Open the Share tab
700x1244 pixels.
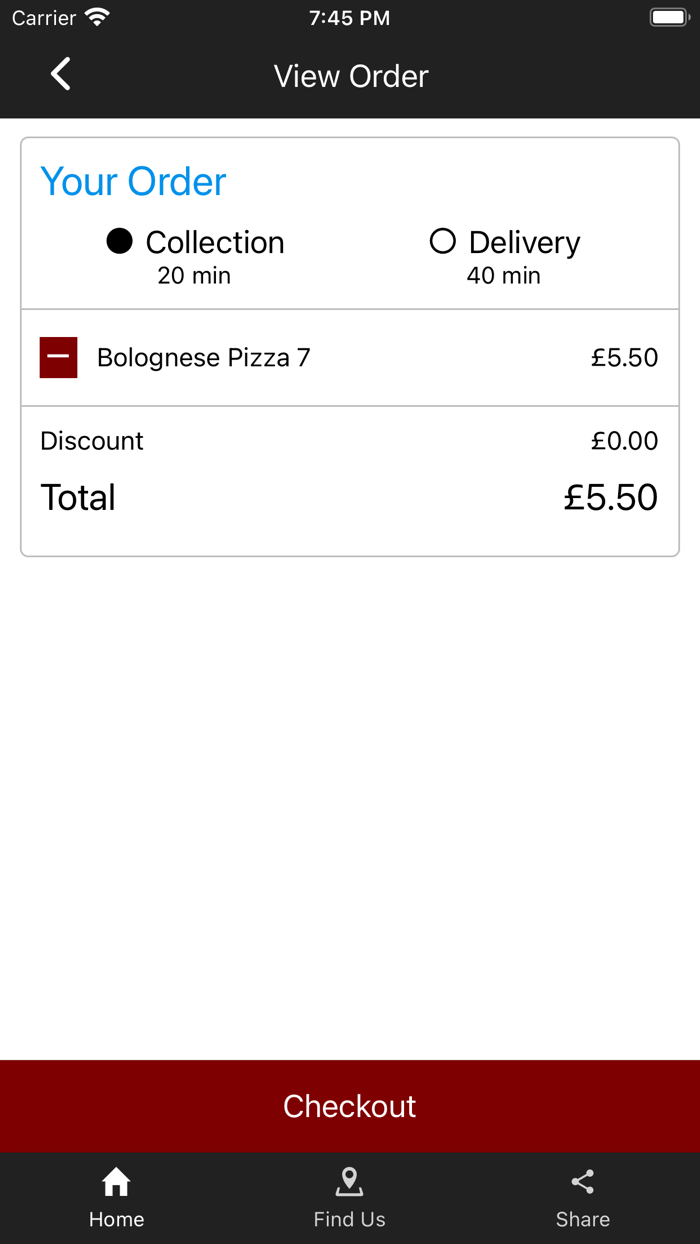[x=582, y=1197]
